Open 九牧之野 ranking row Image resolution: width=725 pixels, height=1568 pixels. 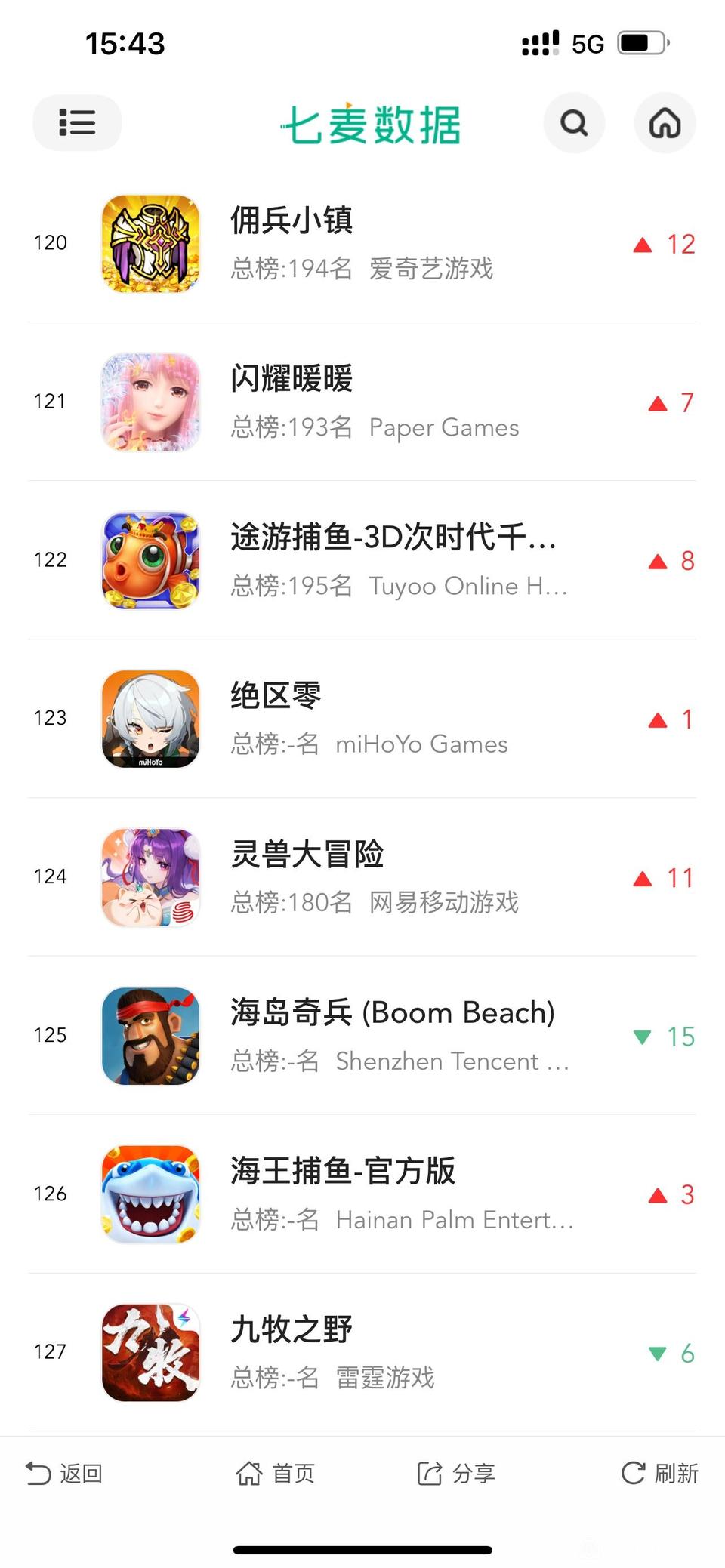pyautogui.click(x=362, y=1353)
